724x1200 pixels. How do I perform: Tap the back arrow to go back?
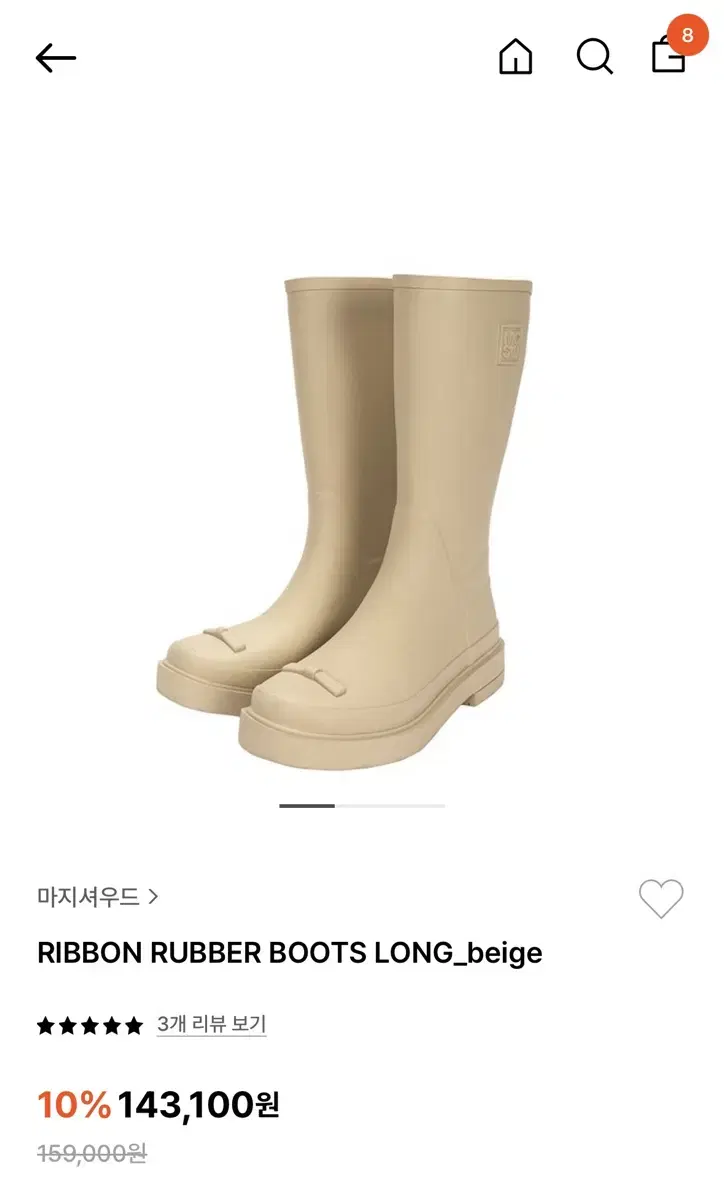point(56,57)
